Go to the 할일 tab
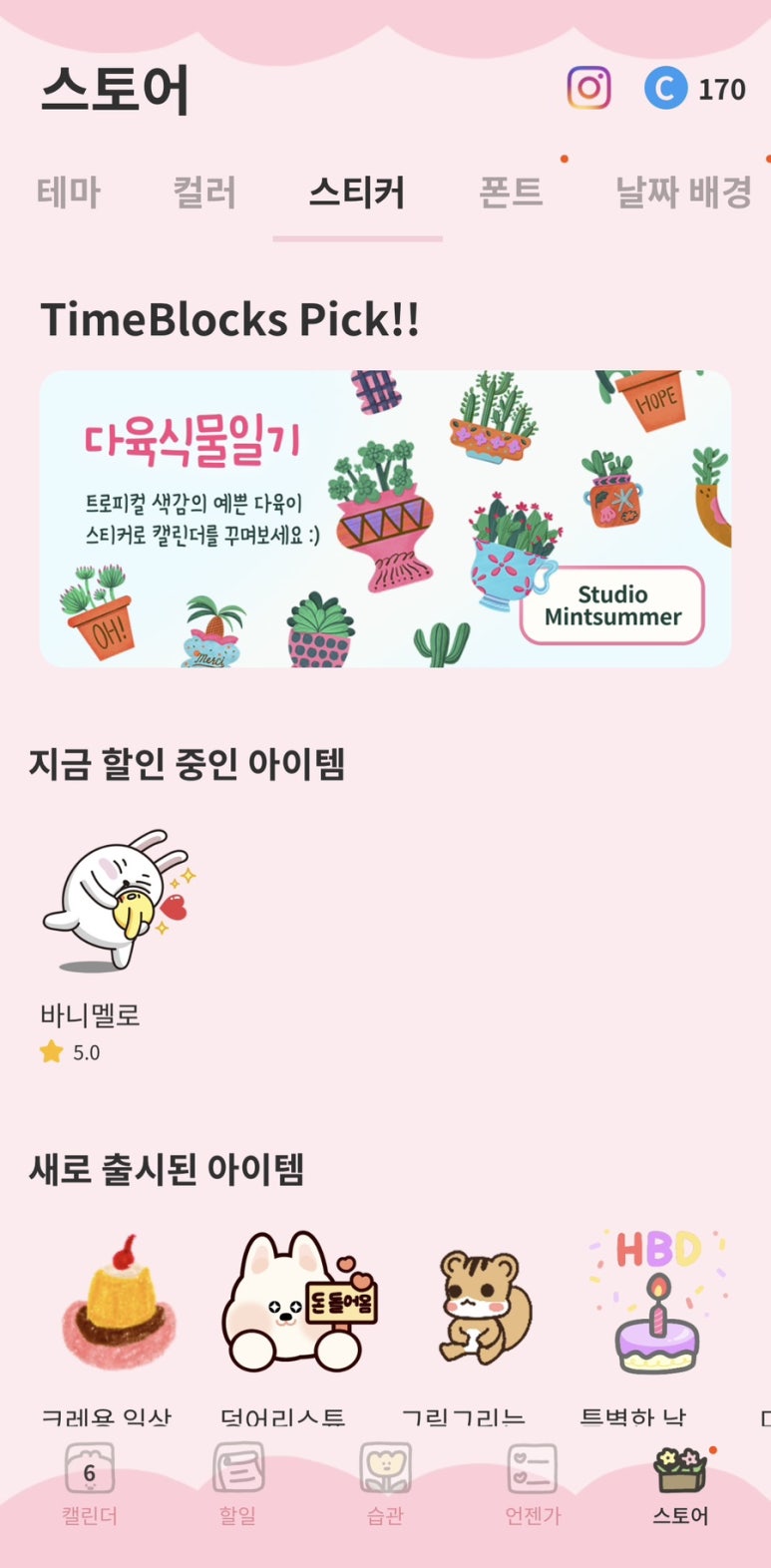 237,1484
